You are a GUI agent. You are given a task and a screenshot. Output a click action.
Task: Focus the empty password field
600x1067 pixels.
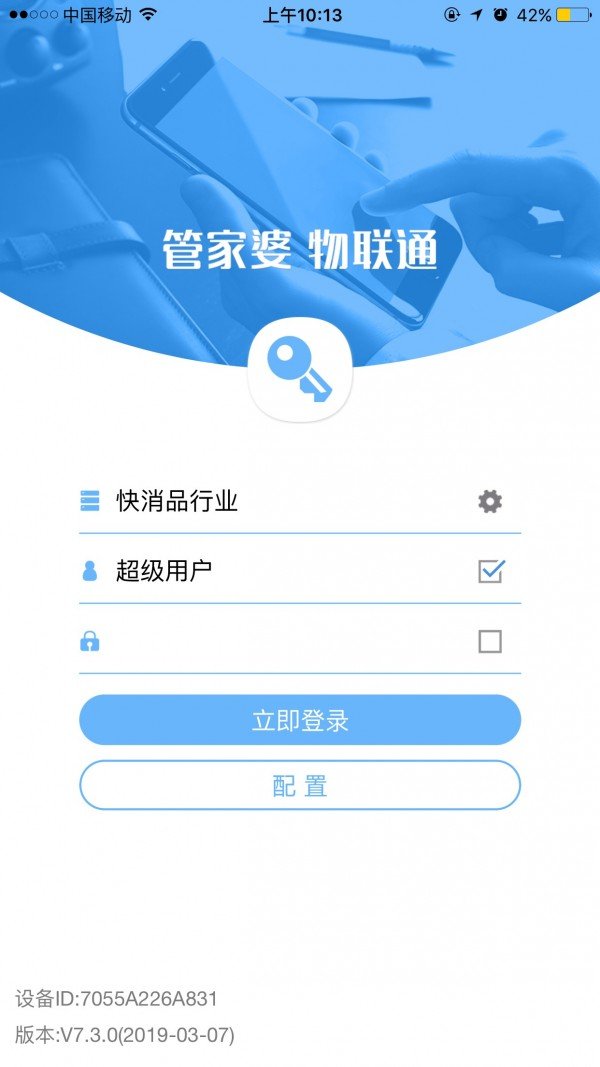(x=280, y=641)
